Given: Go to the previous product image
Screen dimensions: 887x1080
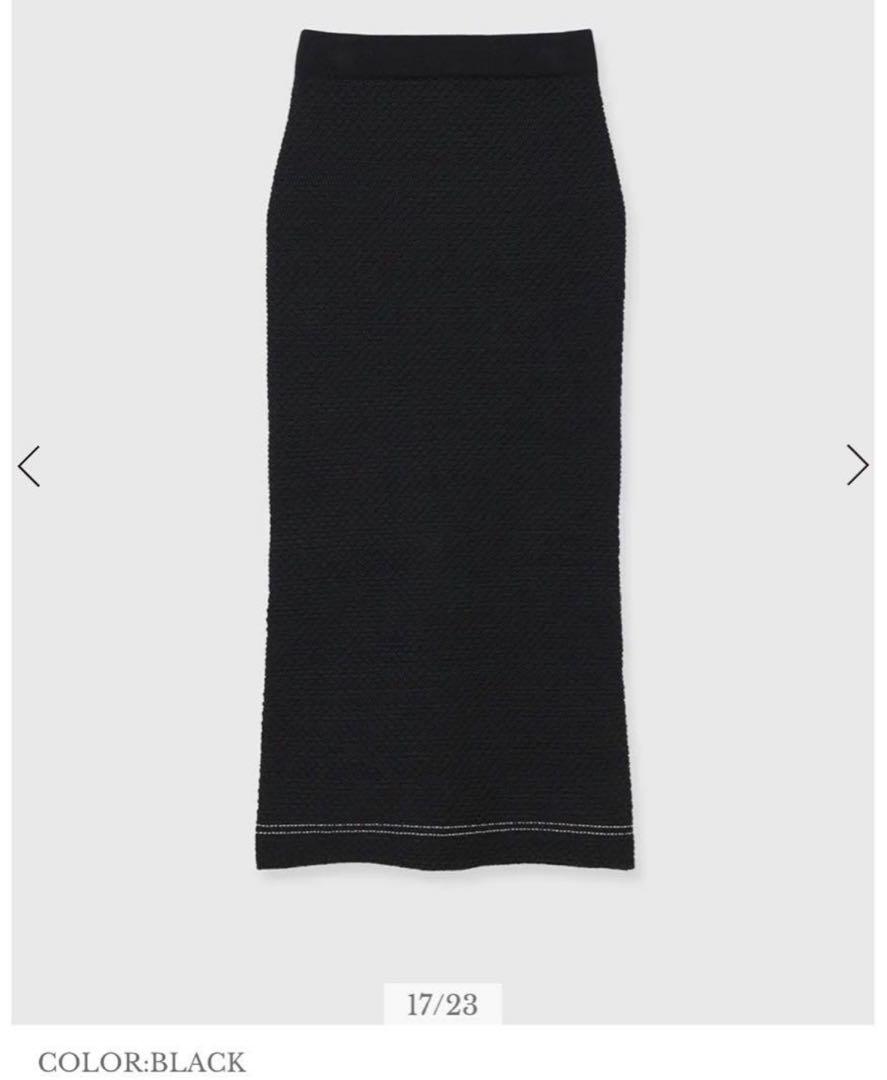Looking at the screenshot, I should (29, 466).
